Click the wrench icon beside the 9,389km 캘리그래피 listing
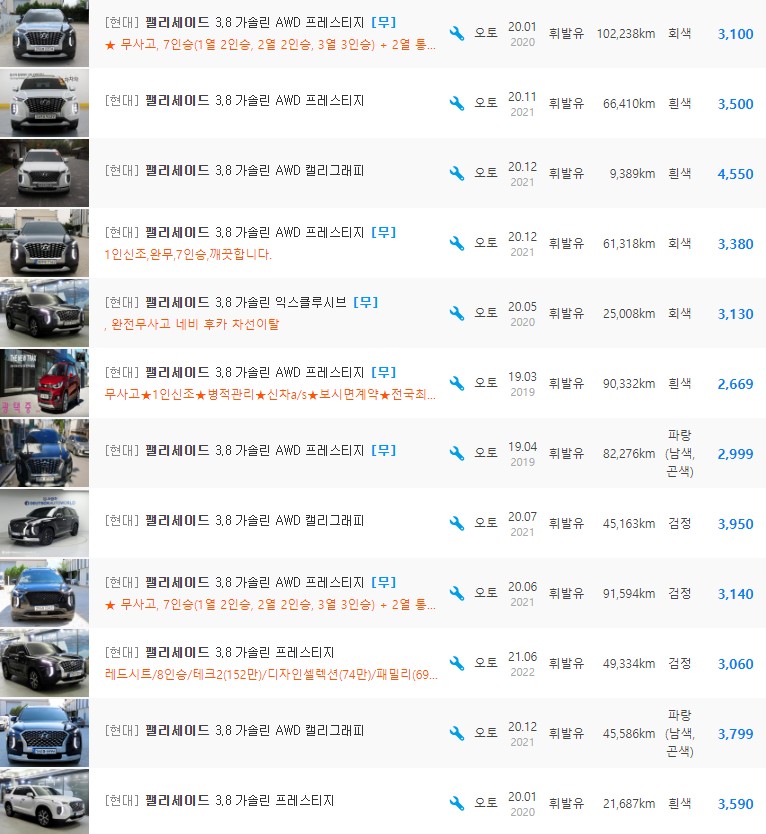The height and width of the screenshot is (834, 766). pyautogui.click(x=459, y=173)
